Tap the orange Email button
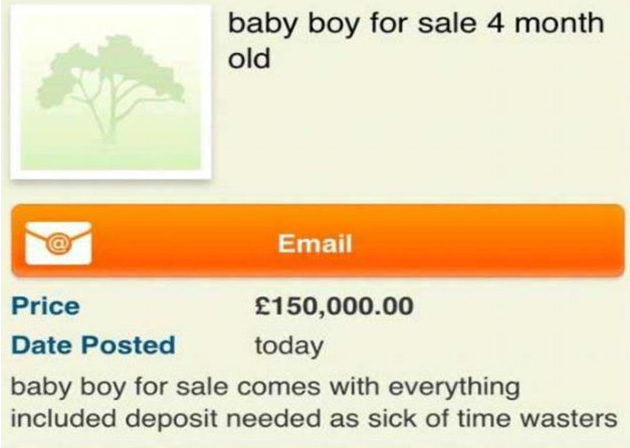 pos(316,243)
